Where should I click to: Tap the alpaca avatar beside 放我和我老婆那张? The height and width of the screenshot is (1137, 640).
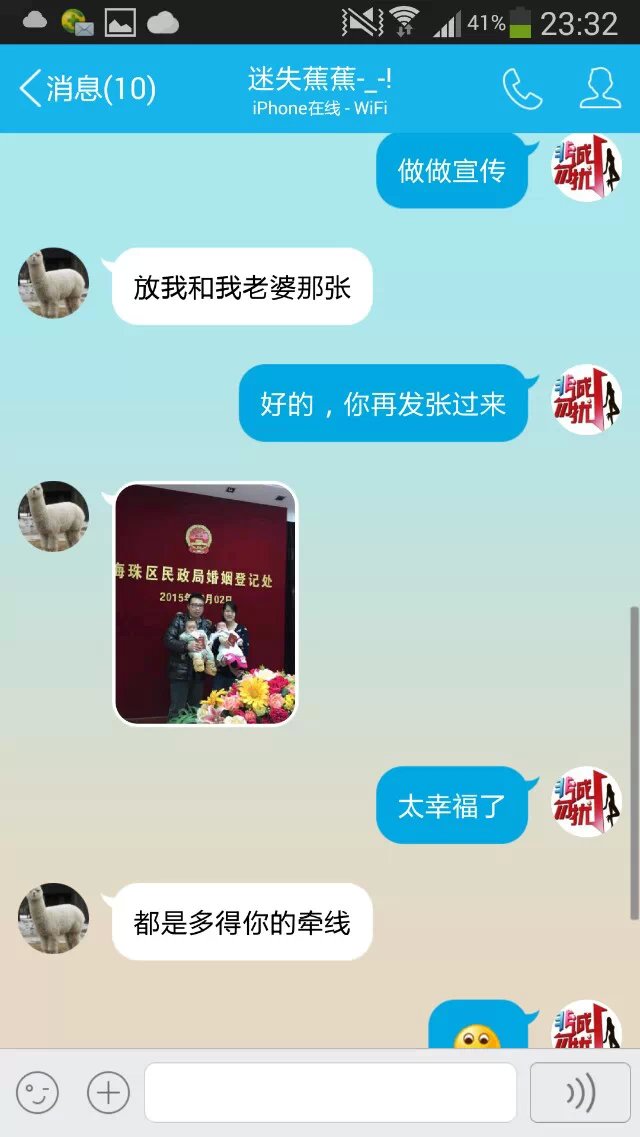tap(54, 284)
